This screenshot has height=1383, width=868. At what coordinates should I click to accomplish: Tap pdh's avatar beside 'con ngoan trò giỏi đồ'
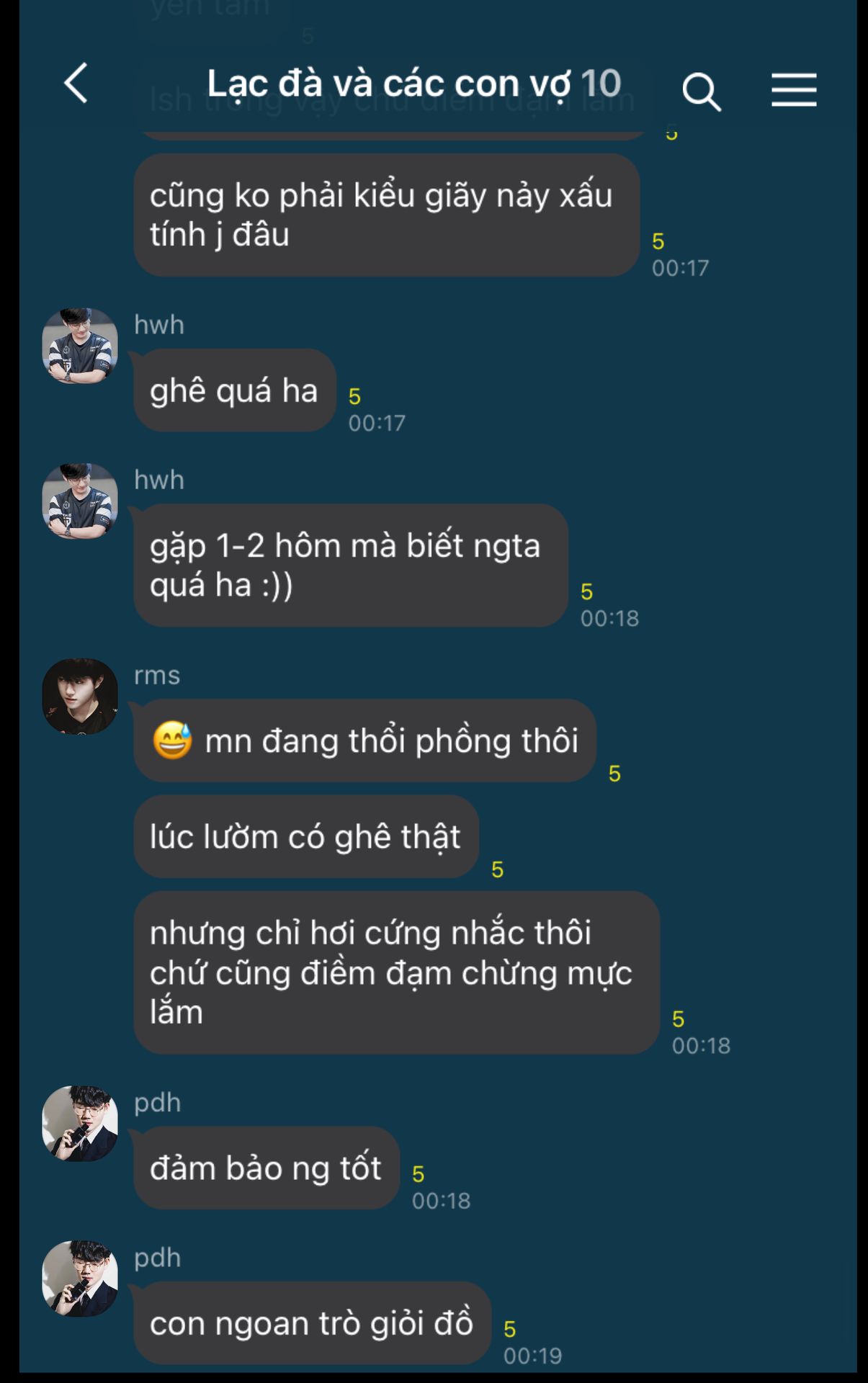pos(80,1279)
